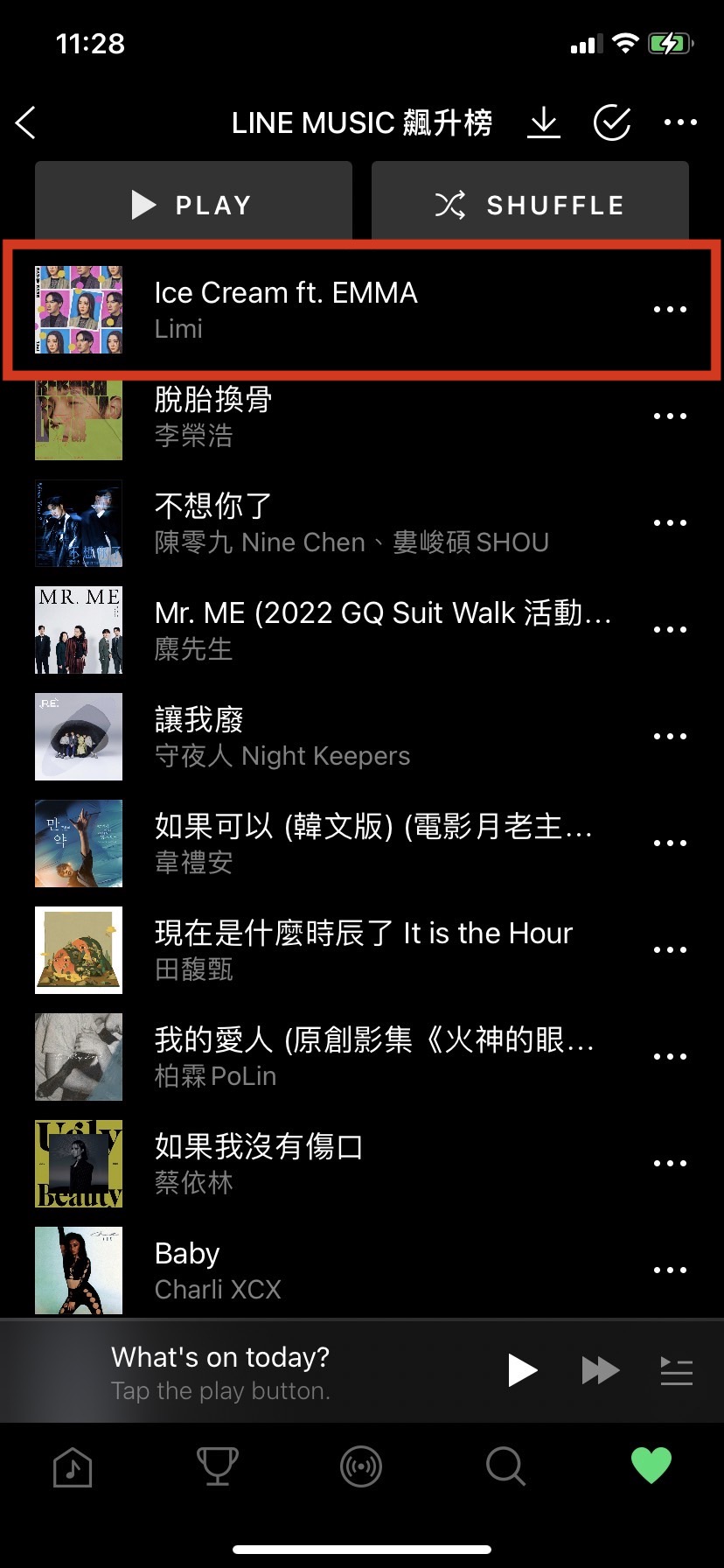Tap the checkmark circle icon in header
The height and width of the screenshot is (1568, 724).
click(612, 123)
